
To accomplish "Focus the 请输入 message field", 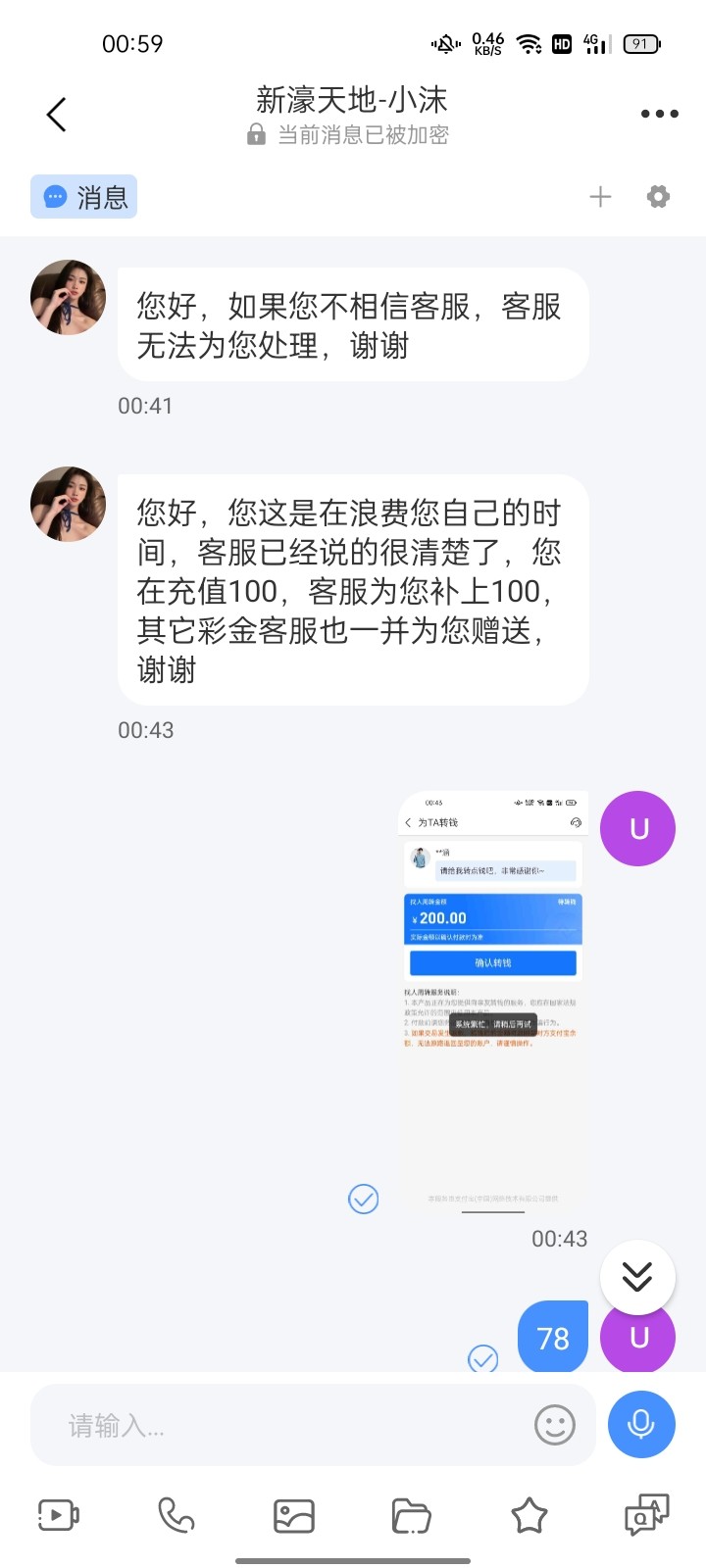I will click(x=284, y=1425).
